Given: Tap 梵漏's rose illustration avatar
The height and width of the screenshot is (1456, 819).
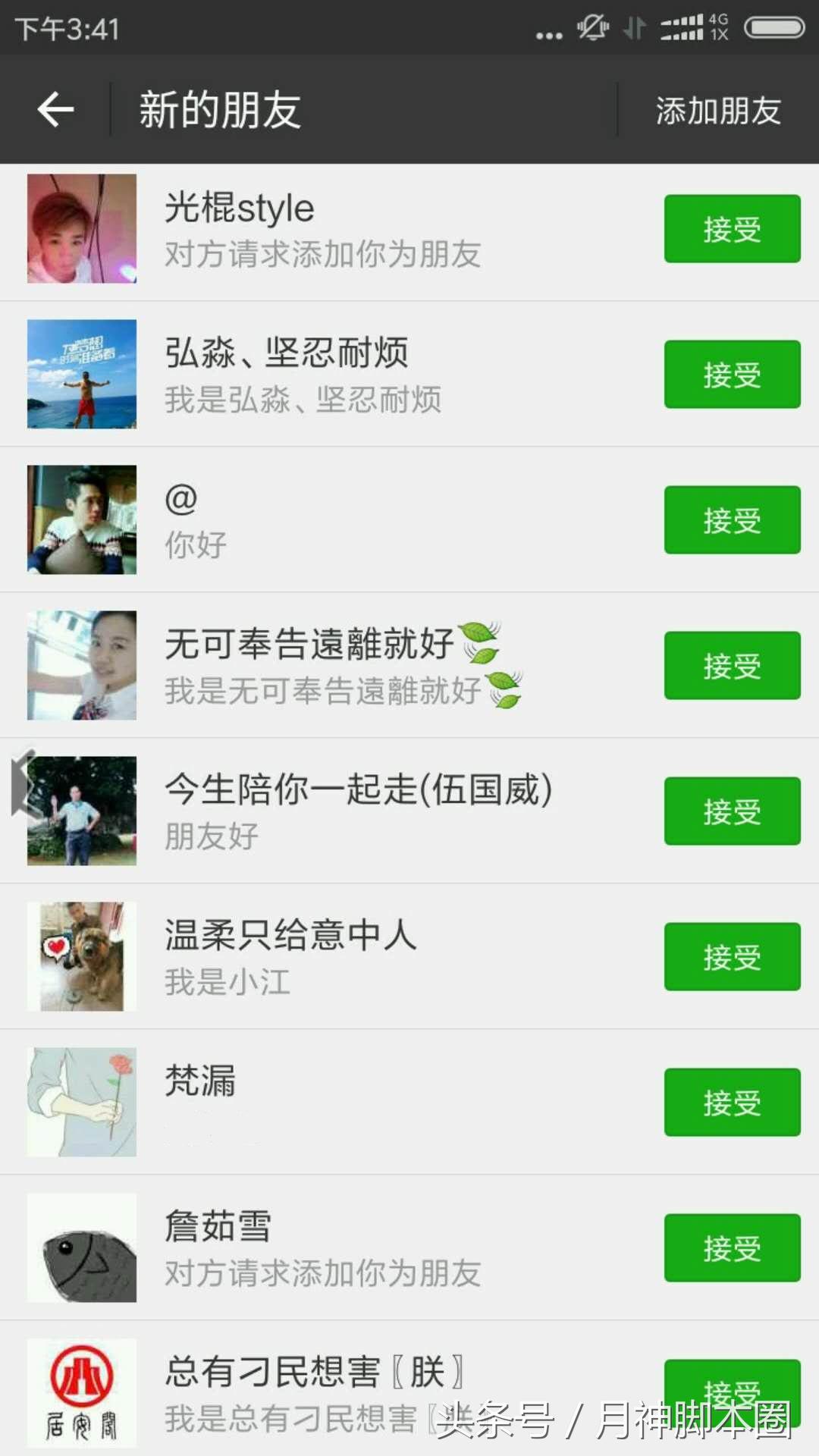Looking at the screenshot, I should (x=82, y=1102).
